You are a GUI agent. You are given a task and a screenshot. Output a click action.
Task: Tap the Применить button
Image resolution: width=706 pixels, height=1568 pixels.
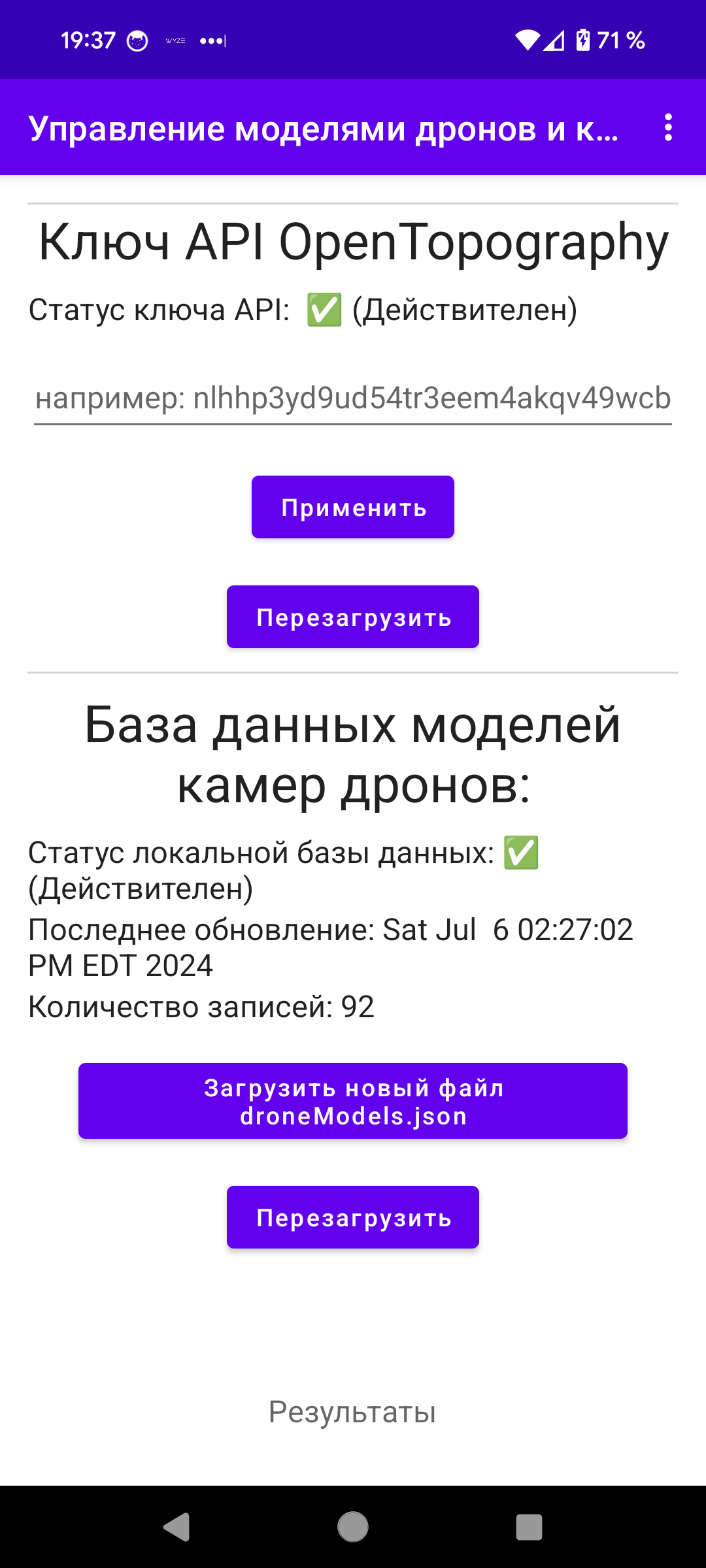[x=353, y=507]
